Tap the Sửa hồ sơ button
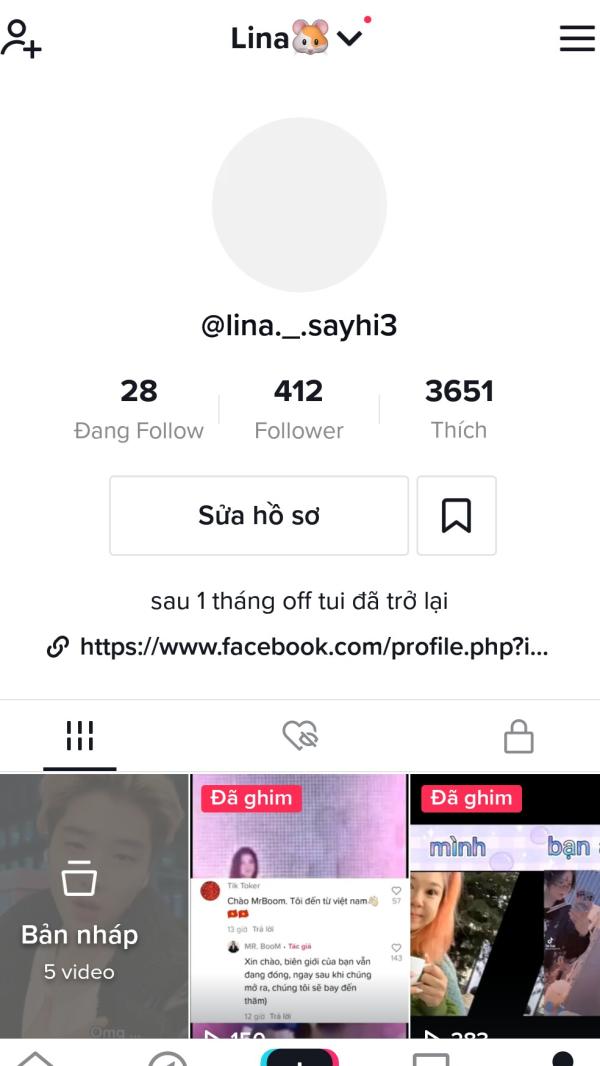 (x=259, y=515)
